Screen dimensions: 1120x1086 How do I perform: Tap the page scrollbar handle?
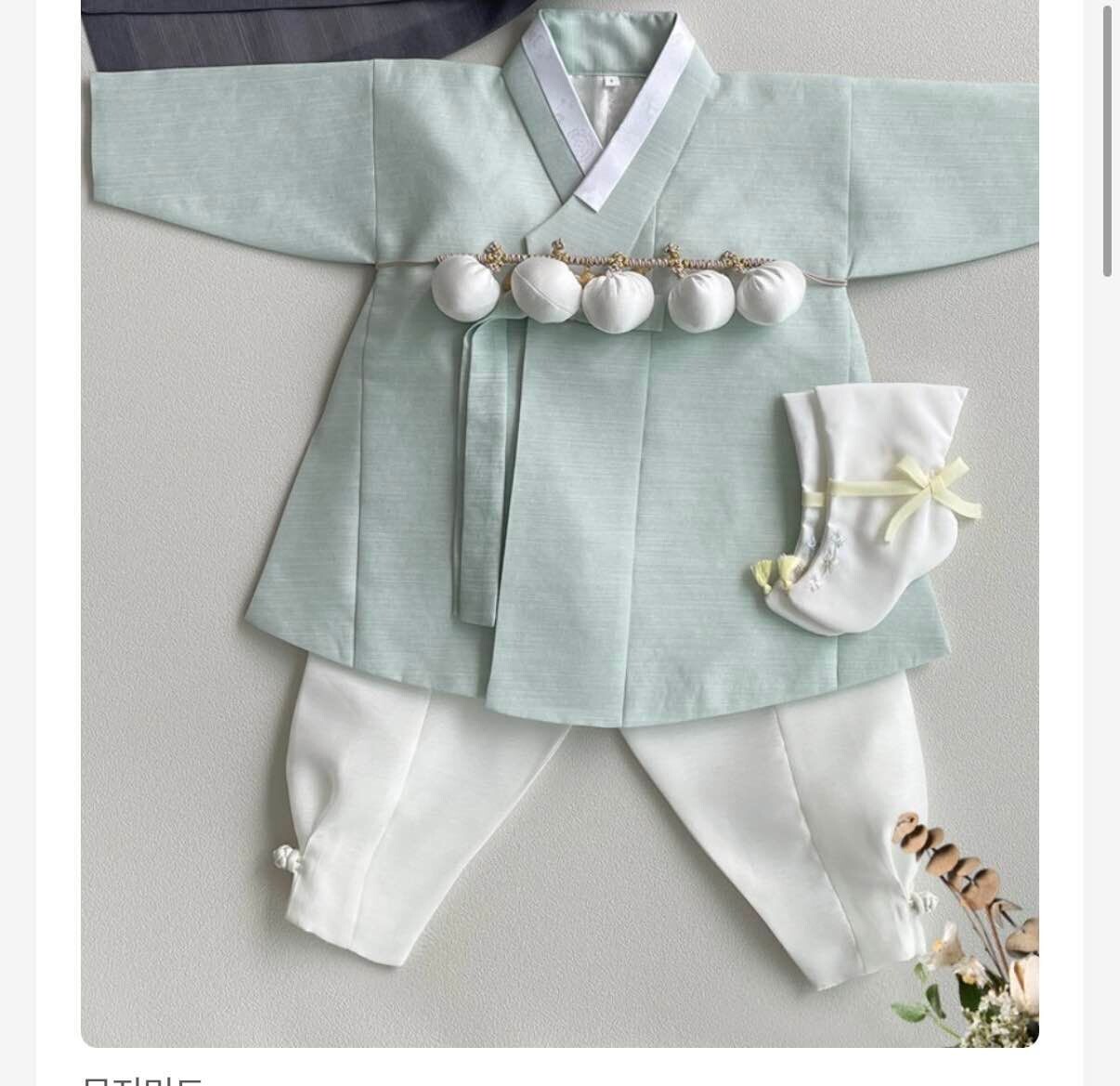1107,139
